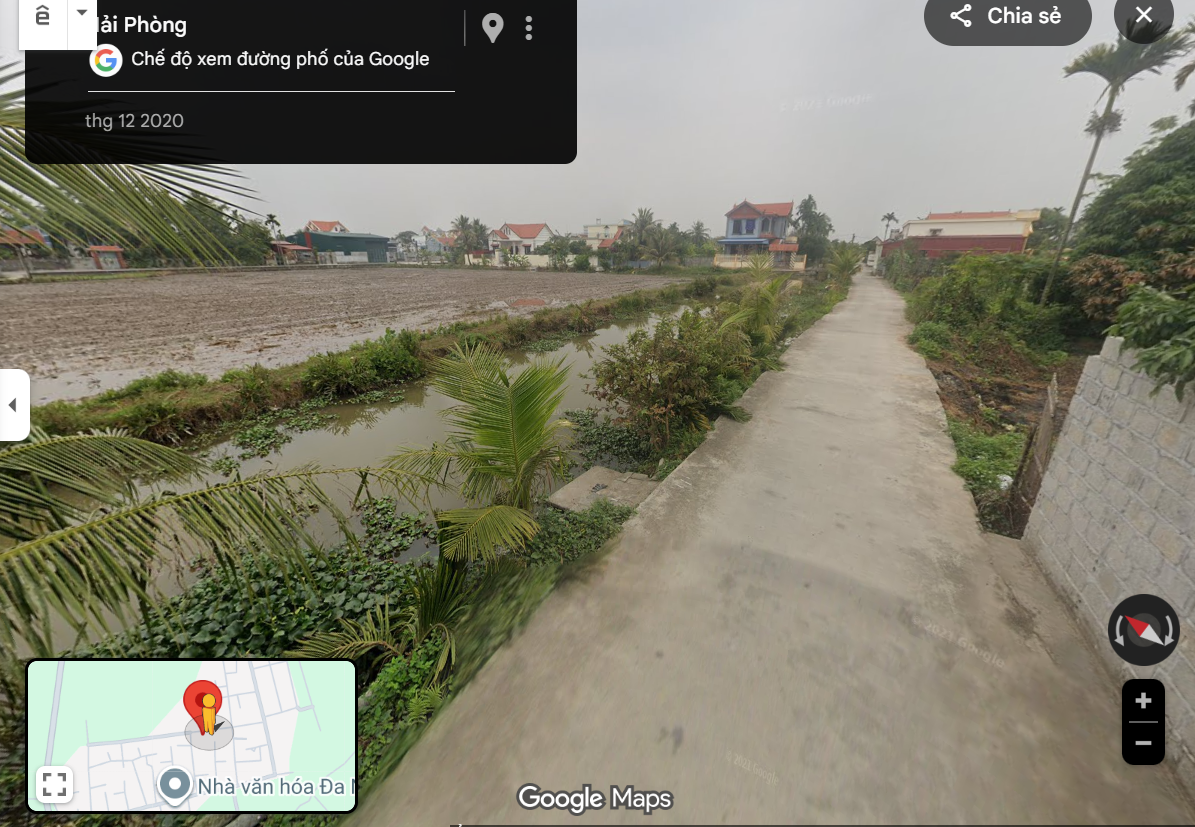
Task: Expand the collapsed side panel arrow
Action: point(13,405)
